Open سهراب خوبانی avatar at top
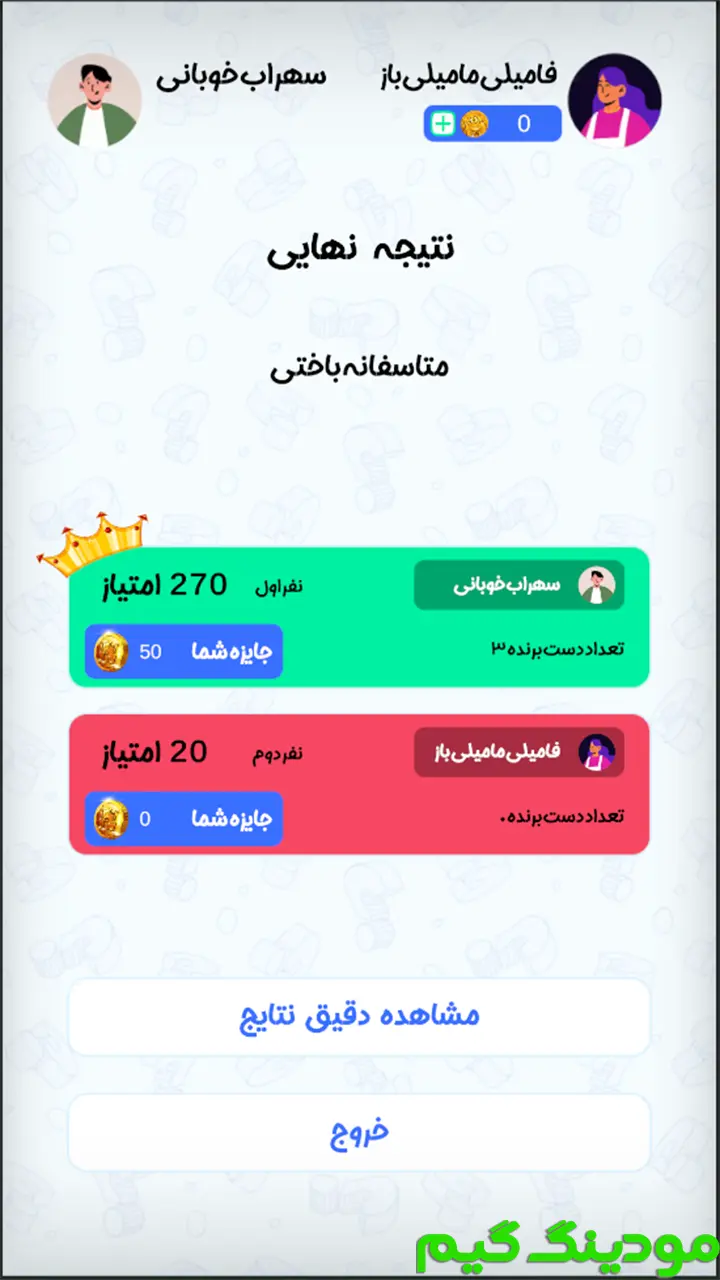Viewport: 720px width, 1280px height. click(x=95, y=100)
